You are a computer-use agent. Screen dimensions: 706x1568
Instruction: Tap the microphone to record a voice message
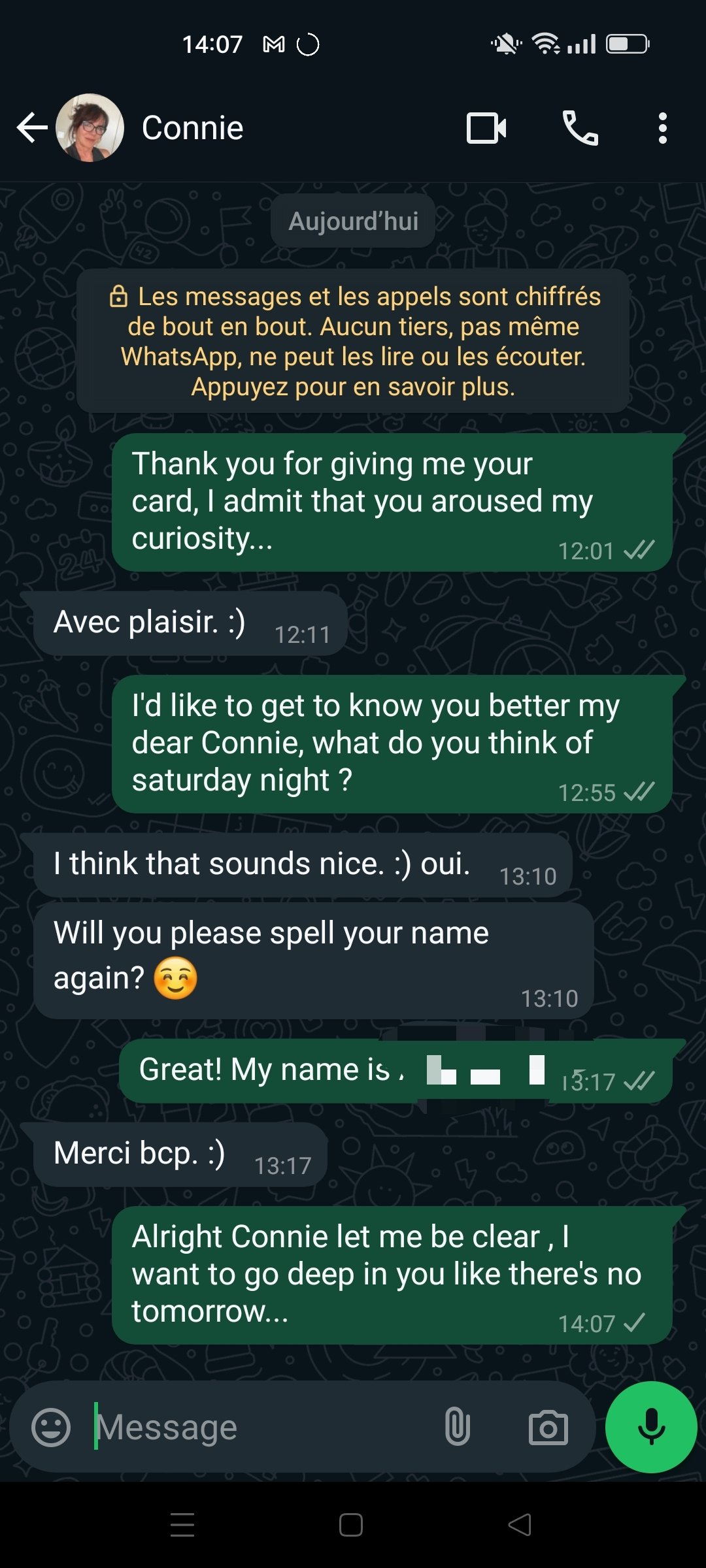pos(651,1427)
